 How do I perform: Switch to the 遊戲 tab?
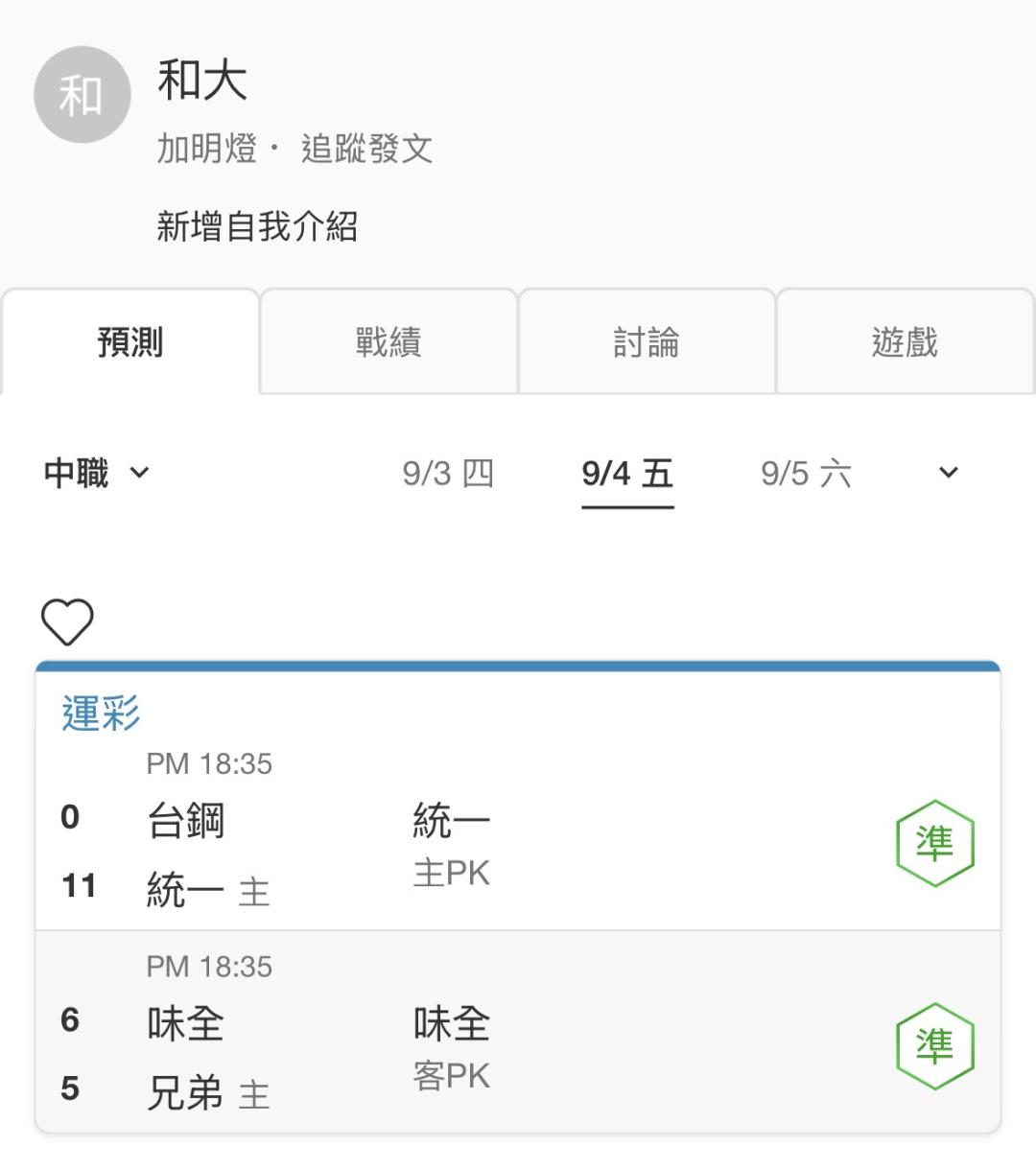[x=905, y=341]
